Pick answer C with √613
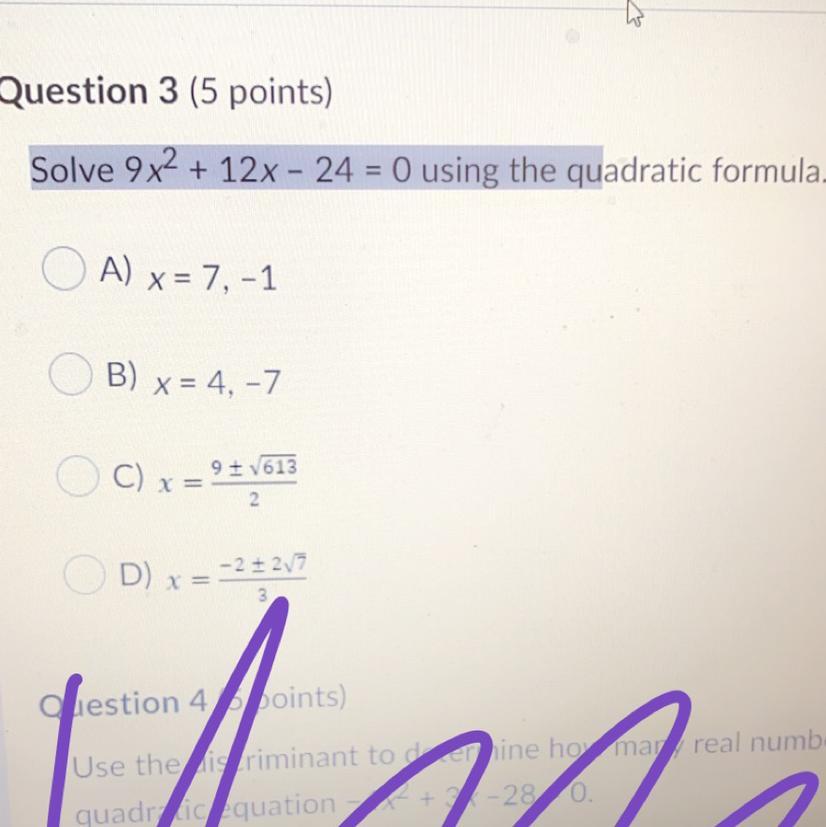The width and height of the screenshot is (826, 827). click(78, 476)
